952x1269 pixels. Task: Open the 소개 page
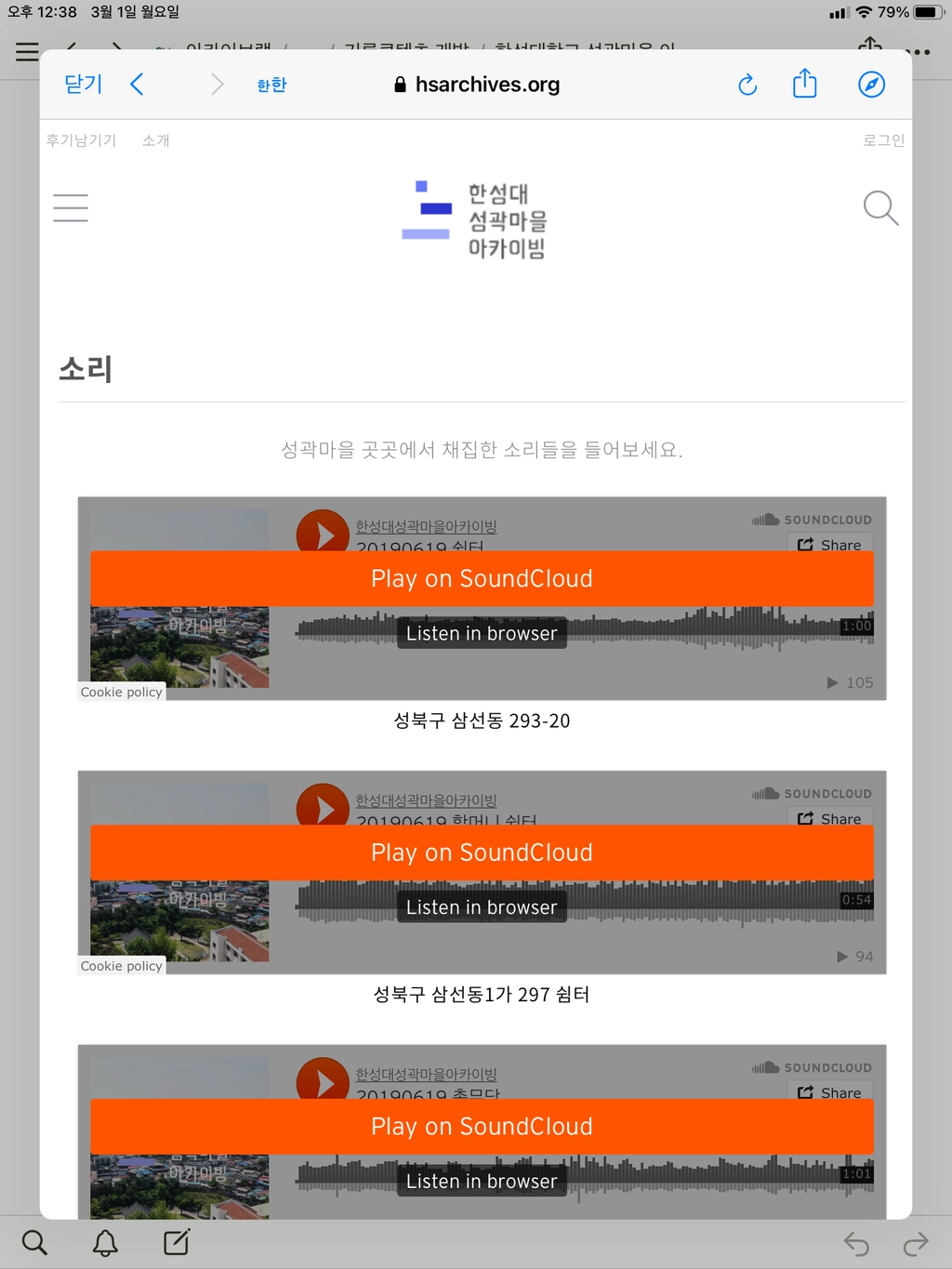pos(155,140)
